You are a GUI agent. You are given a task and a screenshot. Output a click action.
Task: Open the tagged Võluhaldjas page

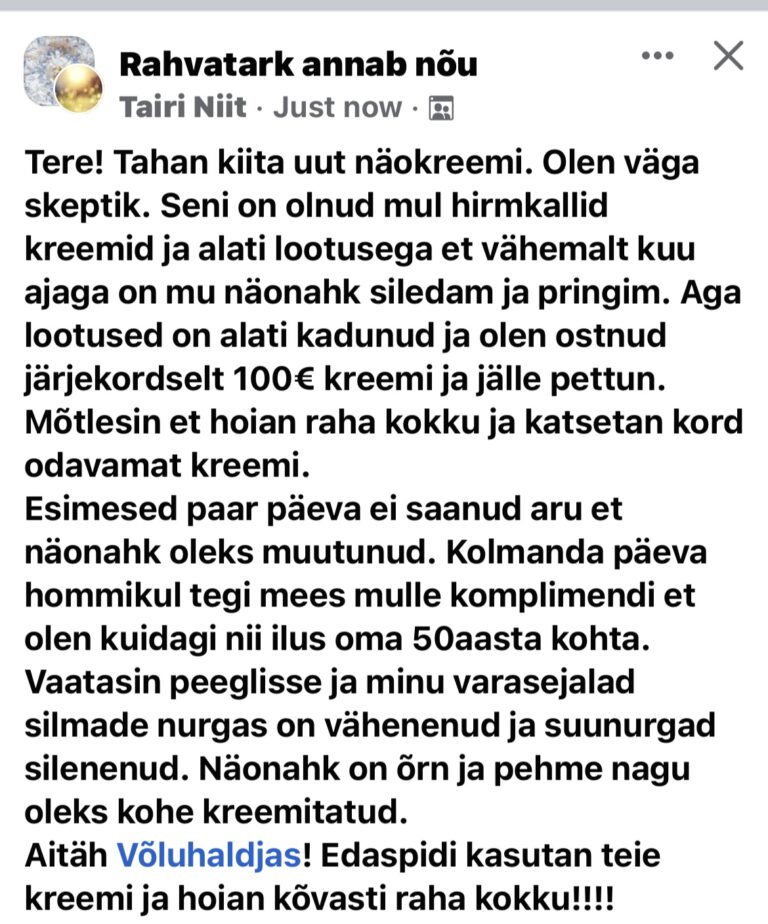point(209,856)
